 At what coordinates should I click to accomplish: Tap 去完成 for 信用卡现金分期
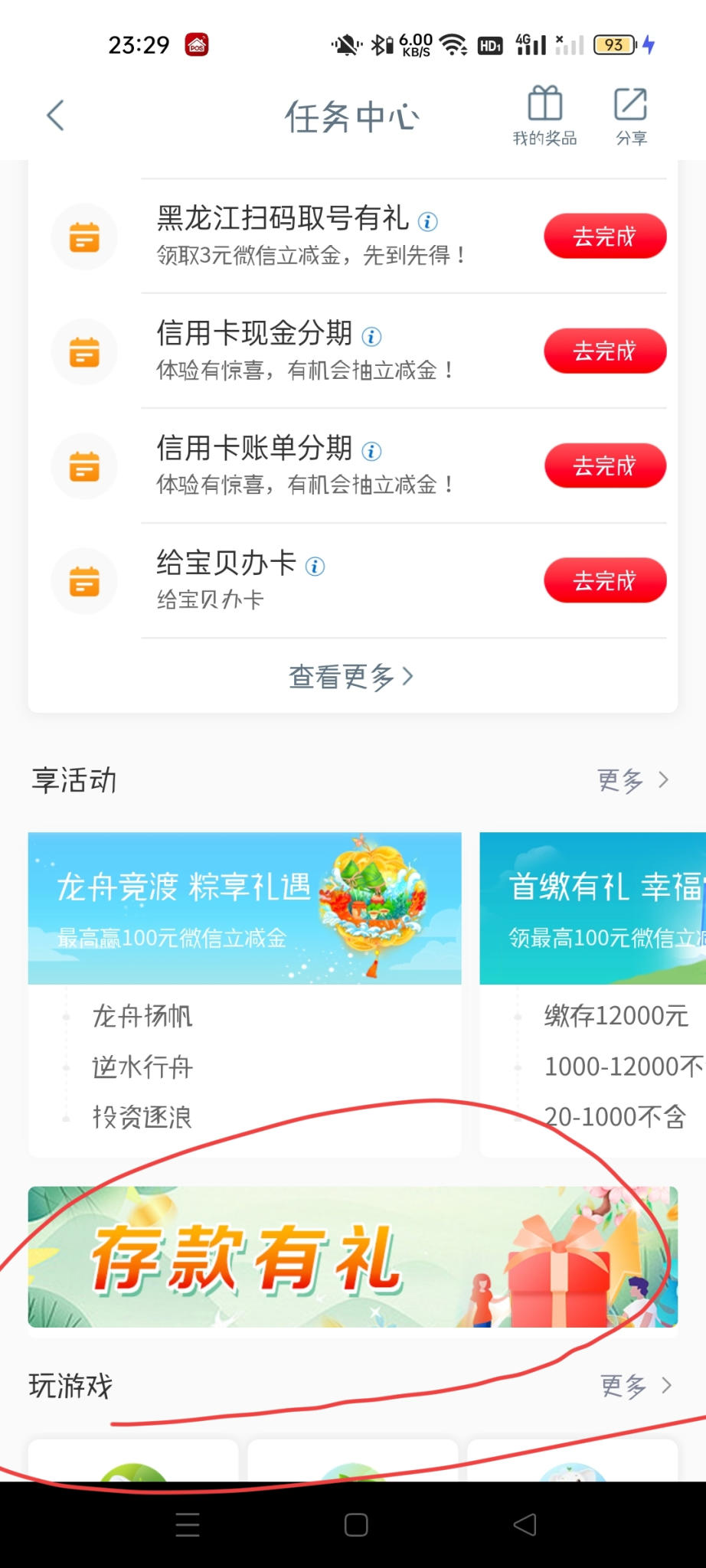click(x=604, y=351)
